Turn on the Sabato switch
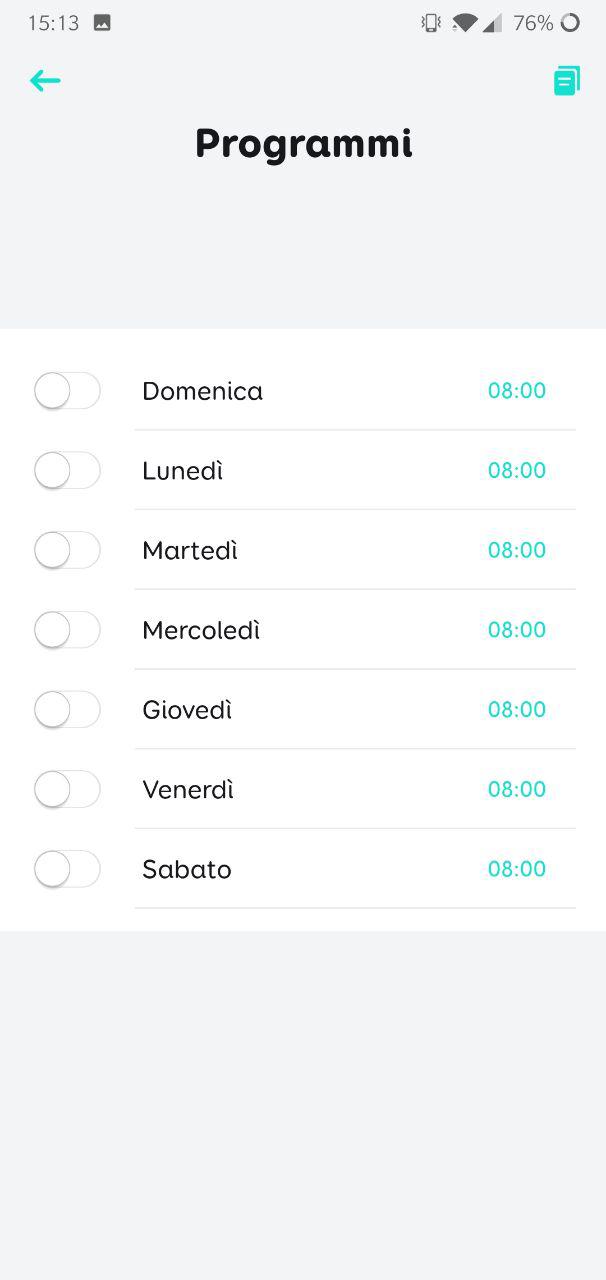Viewport: 606px width, 1280px height. click(x=67, y=869)
